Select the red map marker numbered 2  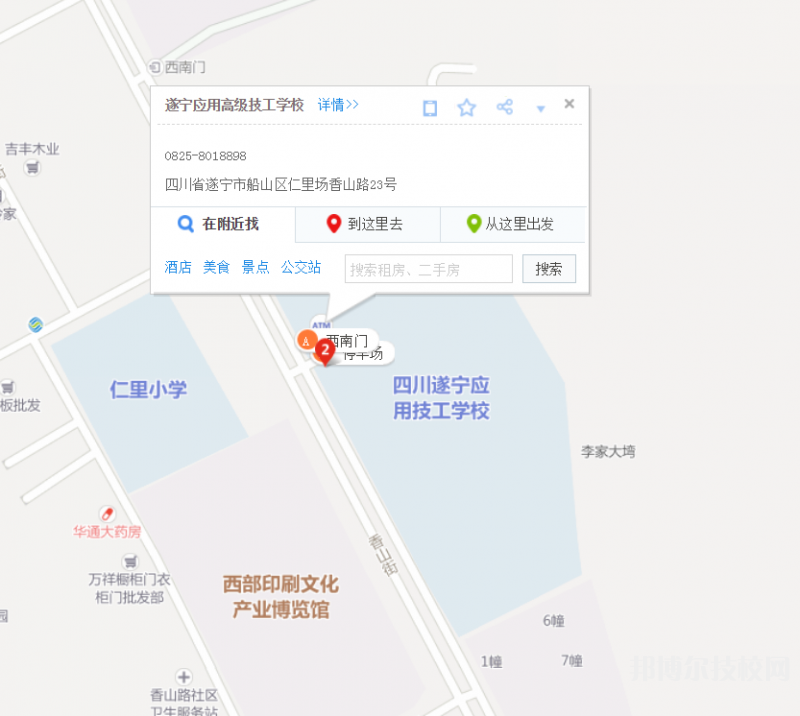[x=324, y=351]
